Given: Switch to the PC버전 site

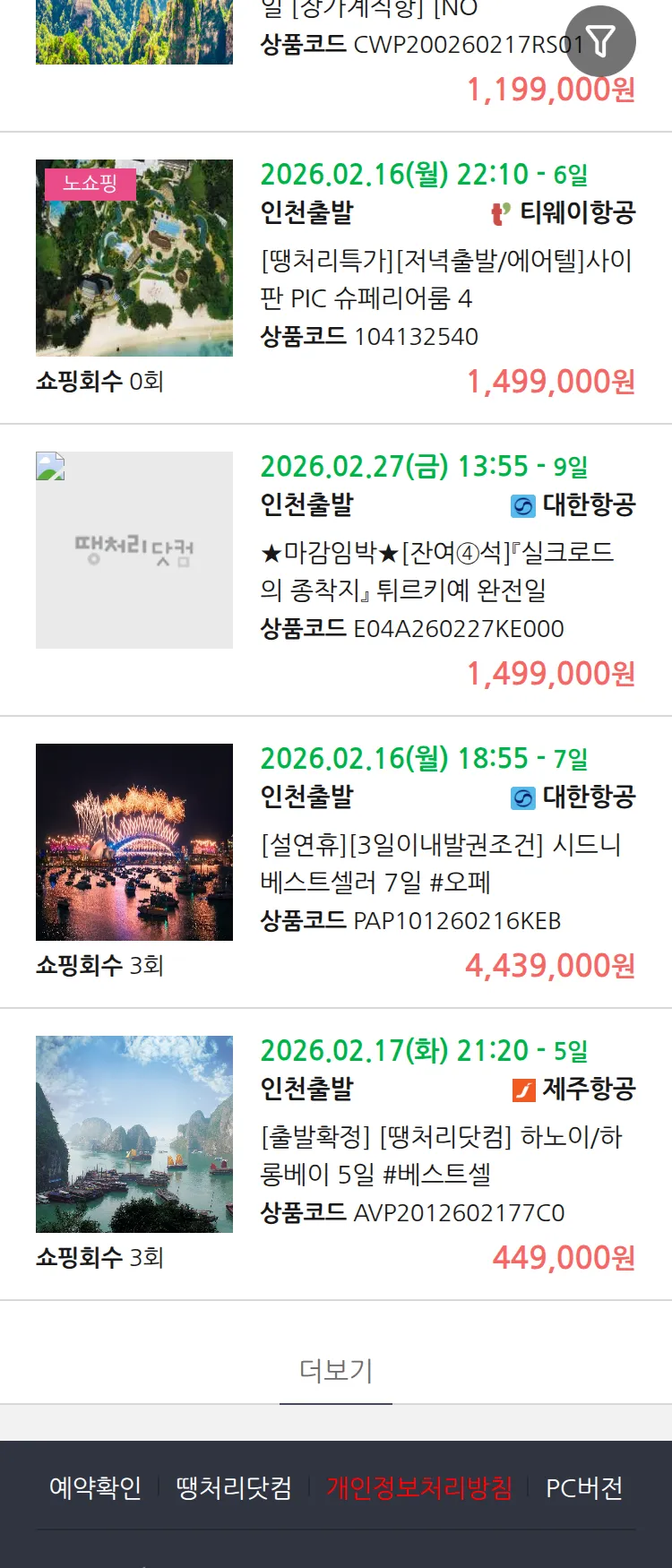Looking at the screenshot, I should pos(584,1488).
